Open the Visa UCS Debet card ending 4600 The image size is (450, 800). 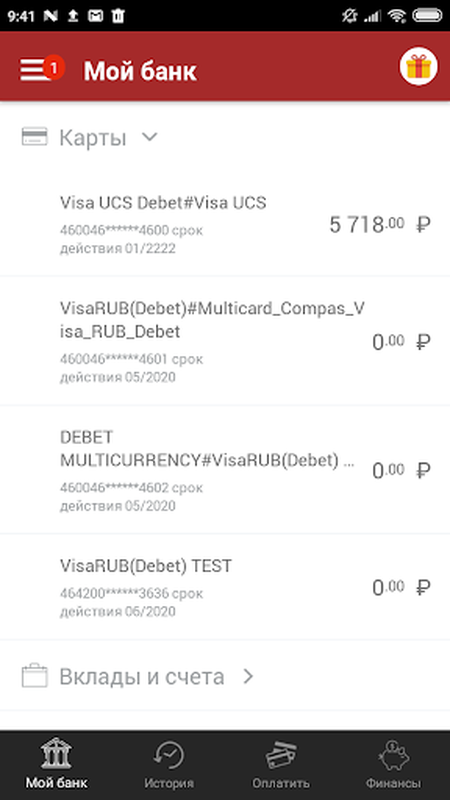click(x=225, y=224)
